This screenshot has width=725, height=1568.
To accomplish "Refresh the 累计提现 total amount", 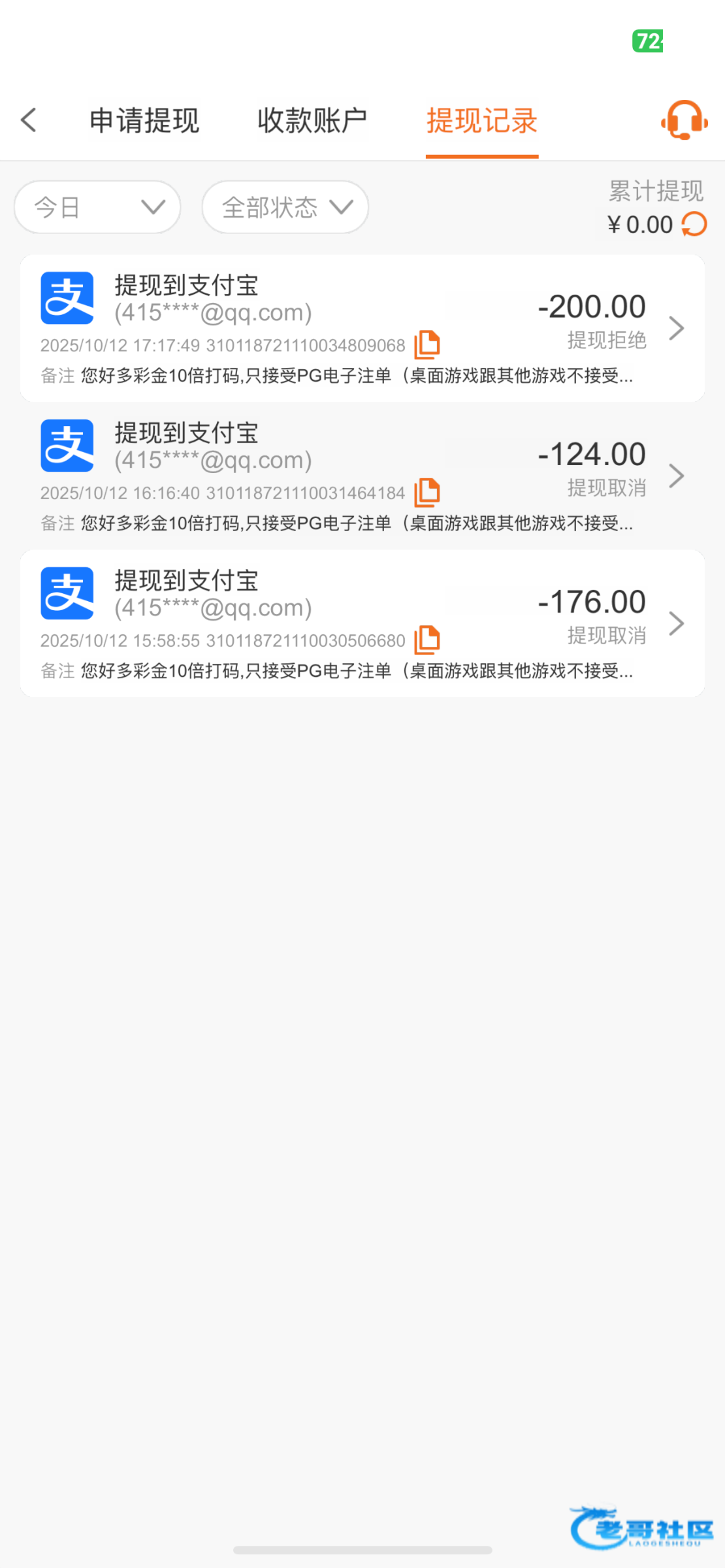I will (694, 225).
